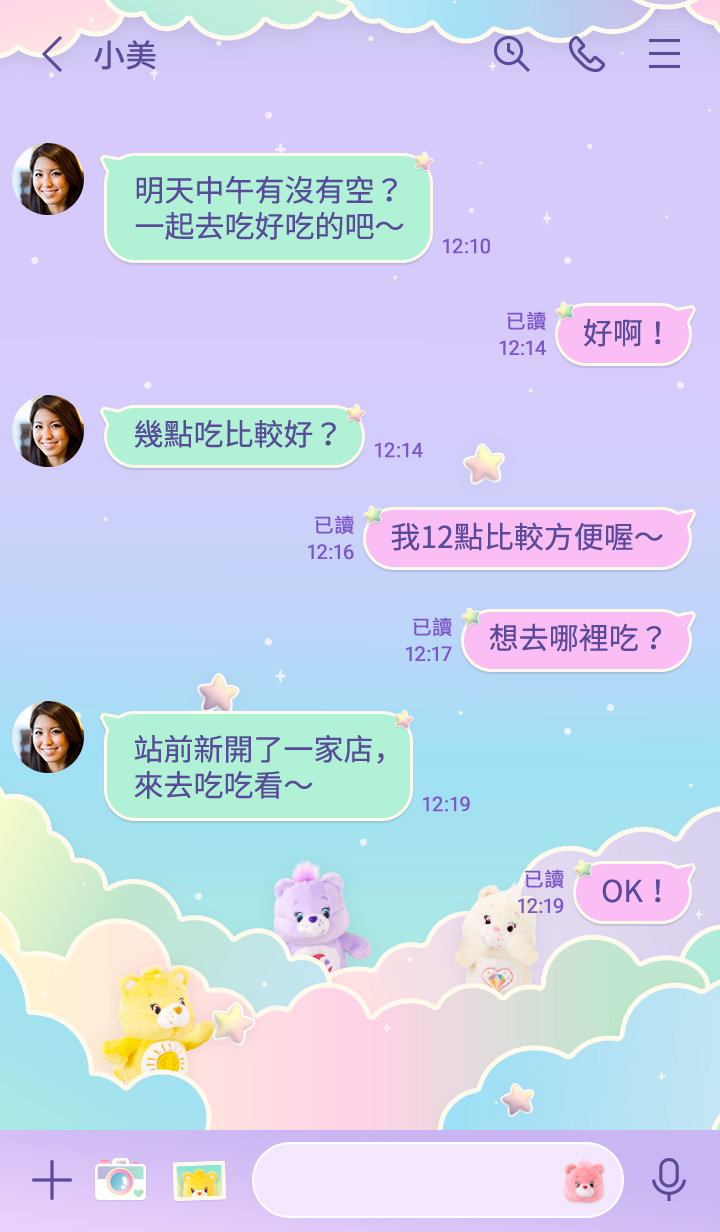Go back from the chat with 小美
The width and height of the screenshot is (720, 1232).
52,55
